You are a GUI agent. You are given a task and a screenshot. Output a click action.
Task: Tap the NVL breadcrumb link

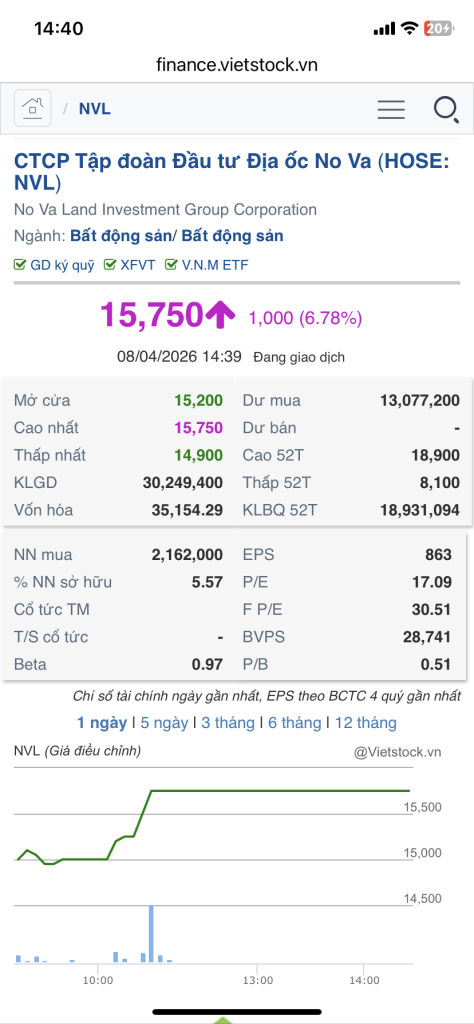pos(95,109)
